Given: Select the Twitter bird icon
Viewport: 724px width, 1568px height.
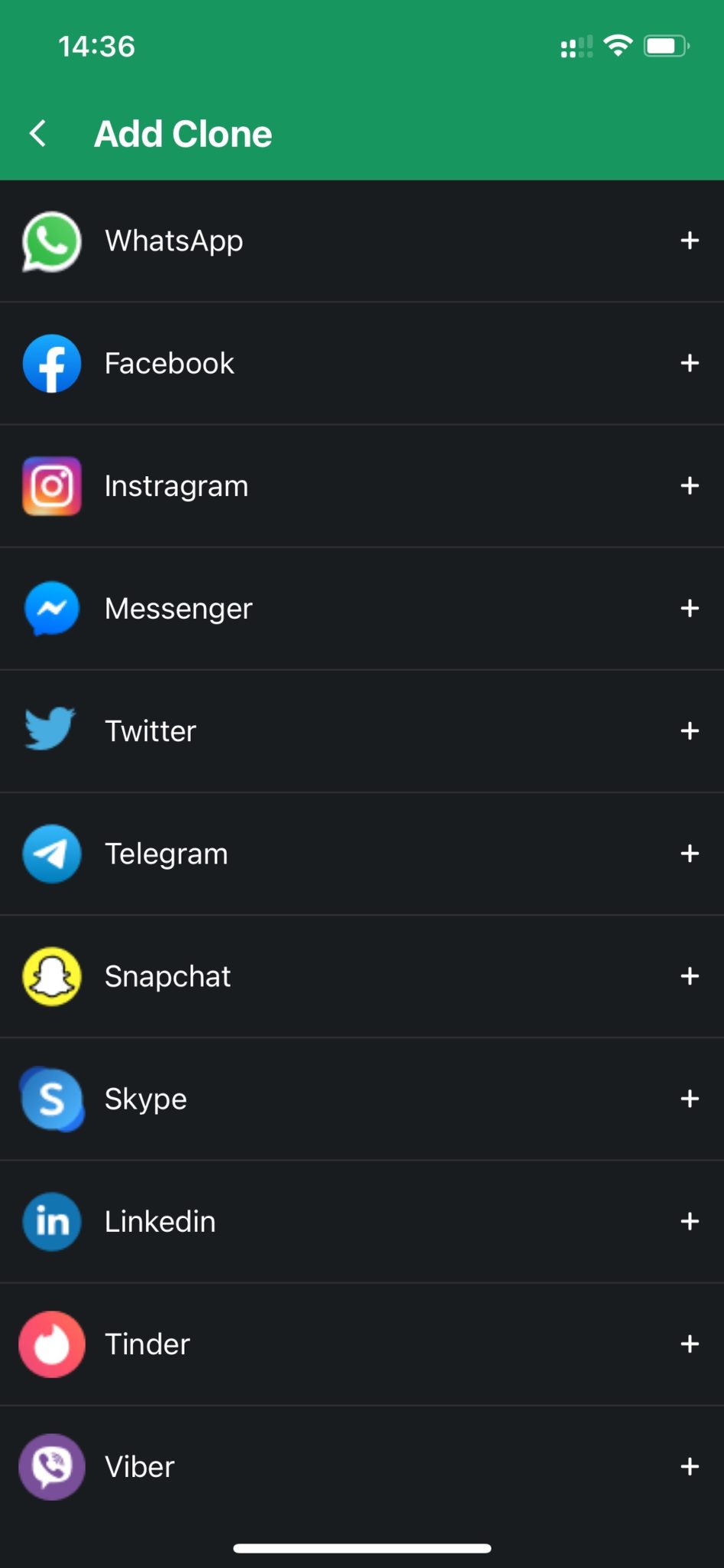Looking at the screenshot, I should pos(51,730).
